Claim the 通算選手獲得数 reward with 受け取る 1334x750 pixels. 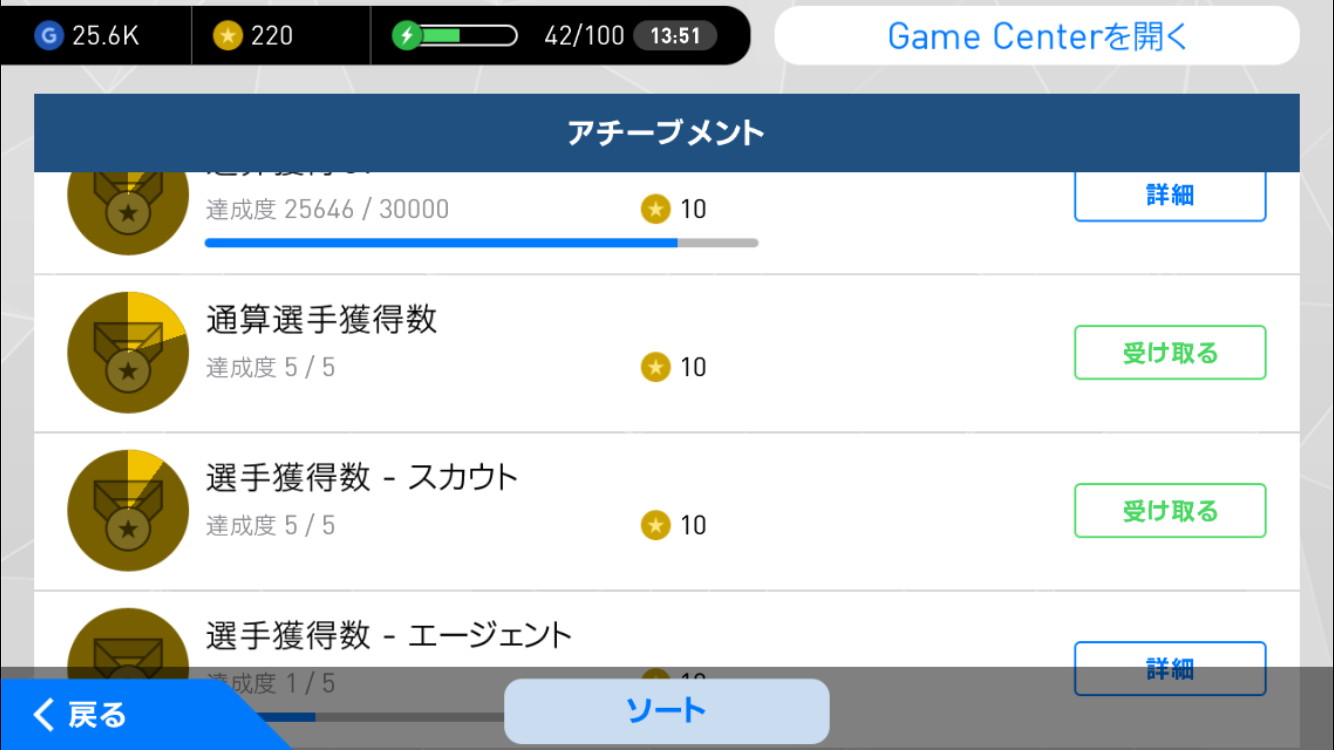[1169, 353]
